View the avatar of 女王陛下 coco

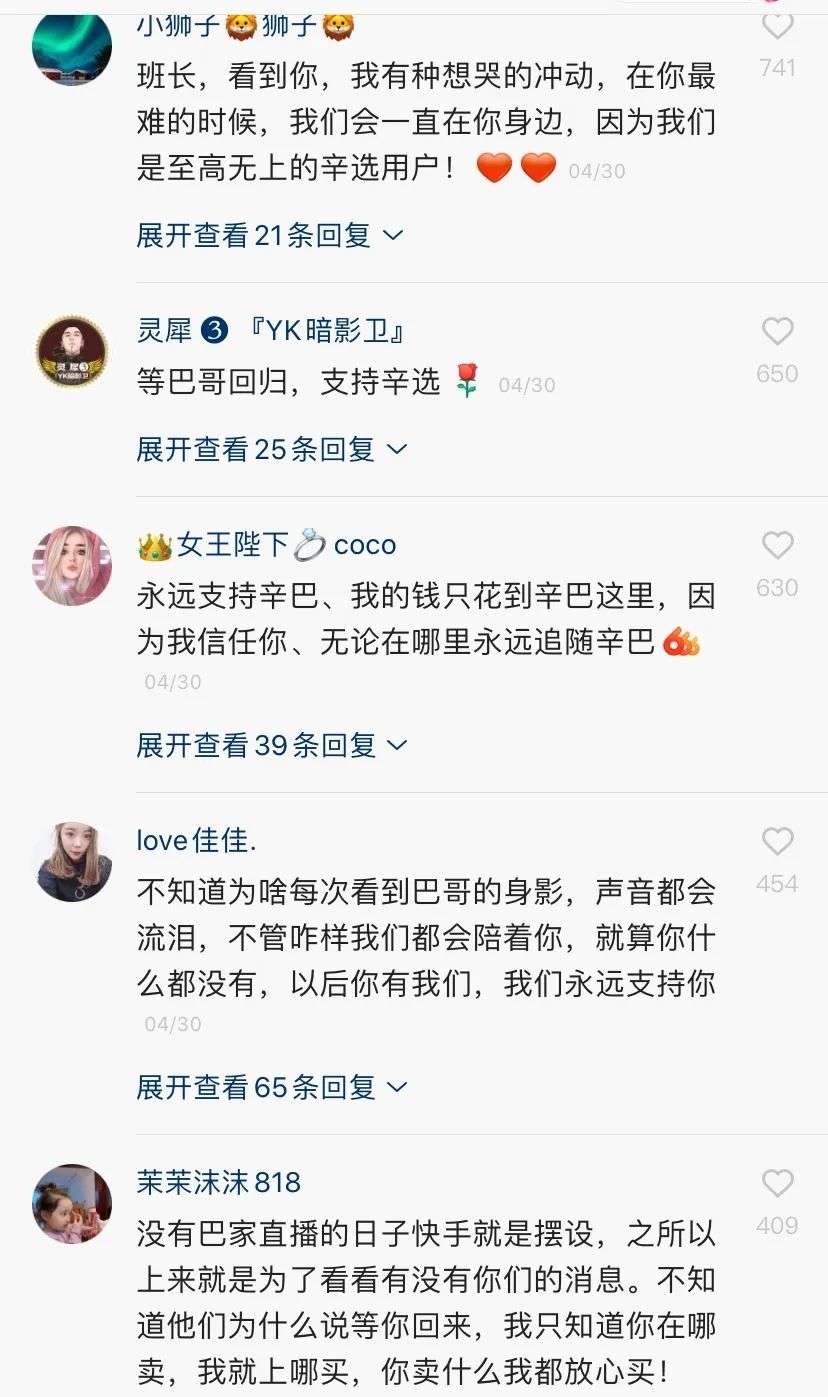(72, 566)
